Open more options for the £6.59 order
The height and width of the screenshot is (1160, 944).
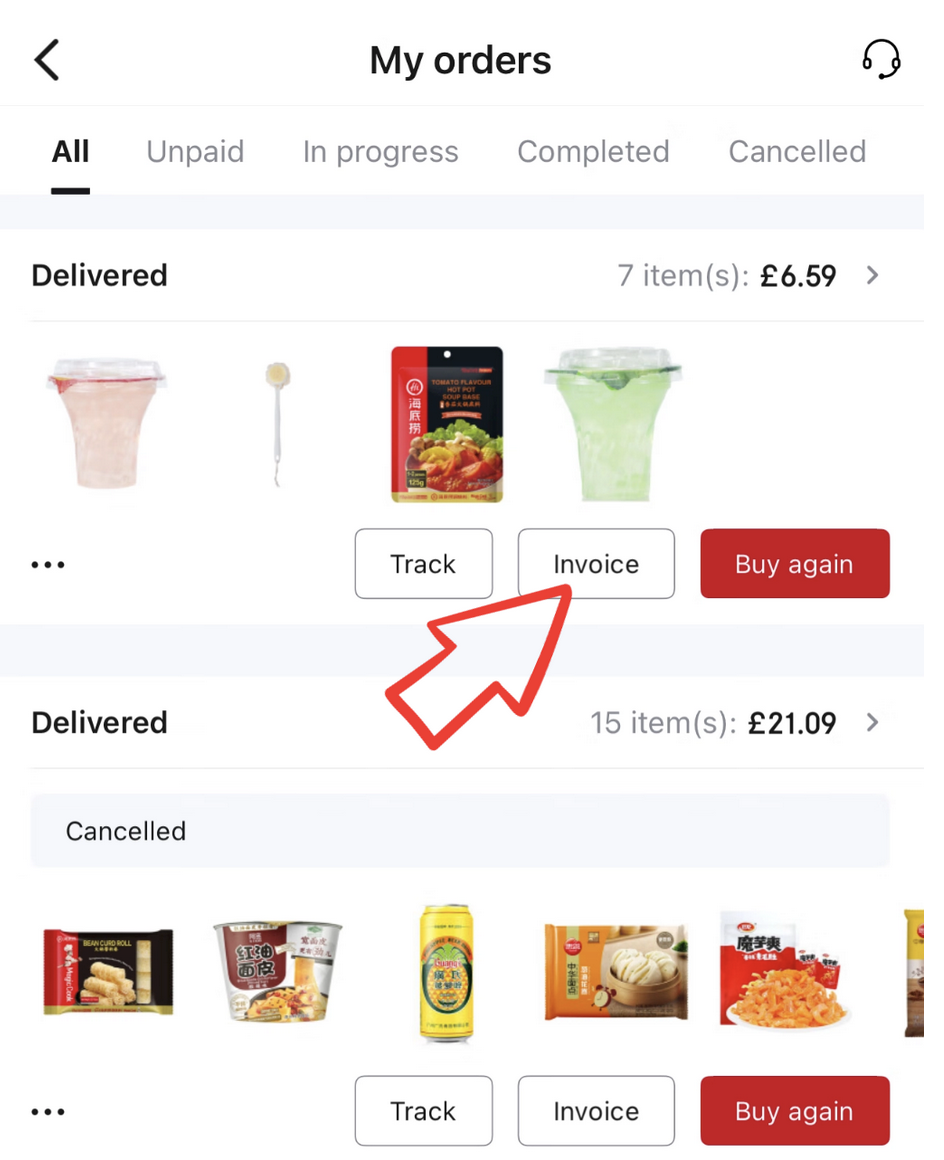(x=48, y=565)
